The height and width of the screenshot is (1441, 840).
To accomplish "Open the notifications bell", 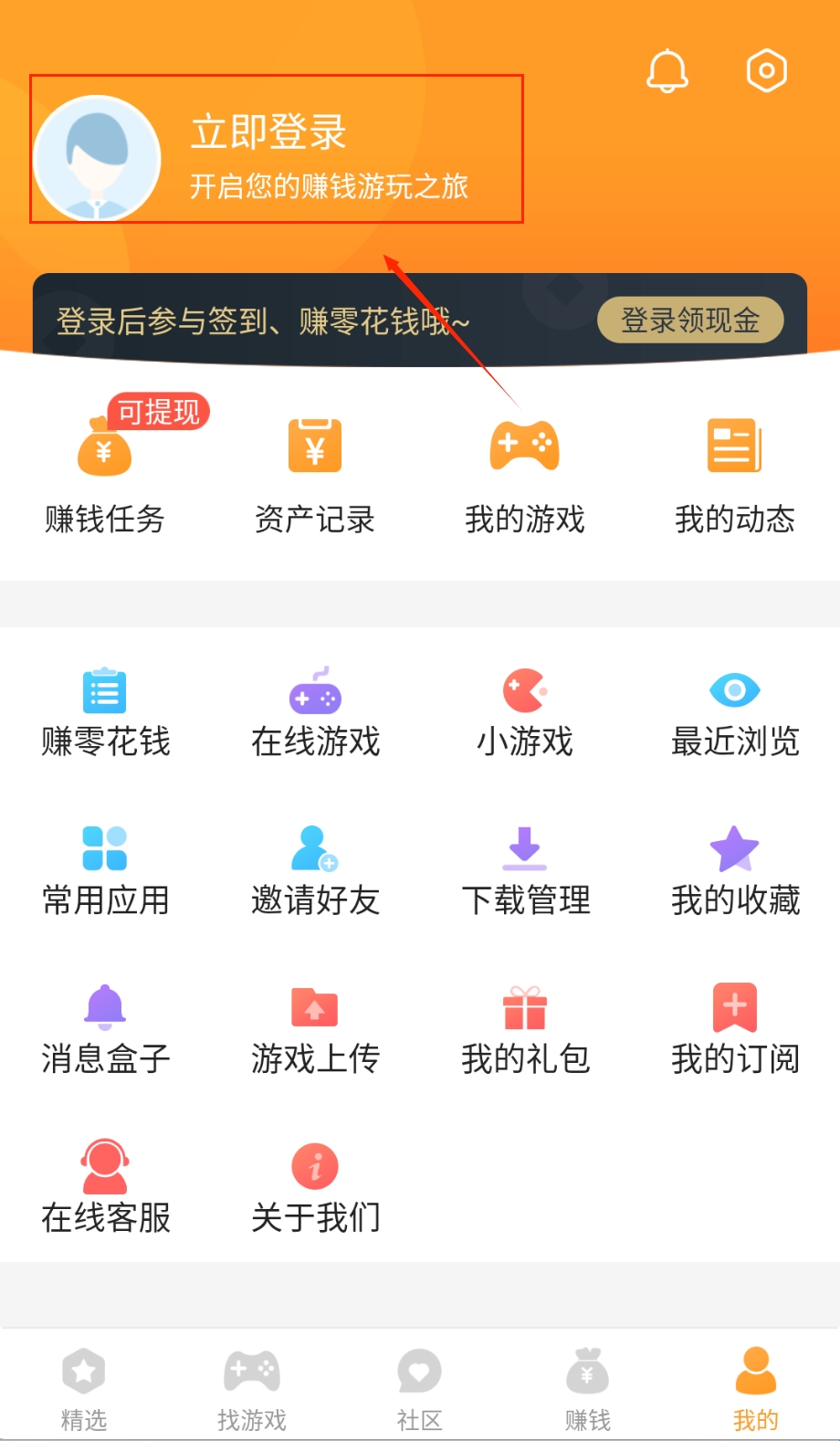I will 667,70.
